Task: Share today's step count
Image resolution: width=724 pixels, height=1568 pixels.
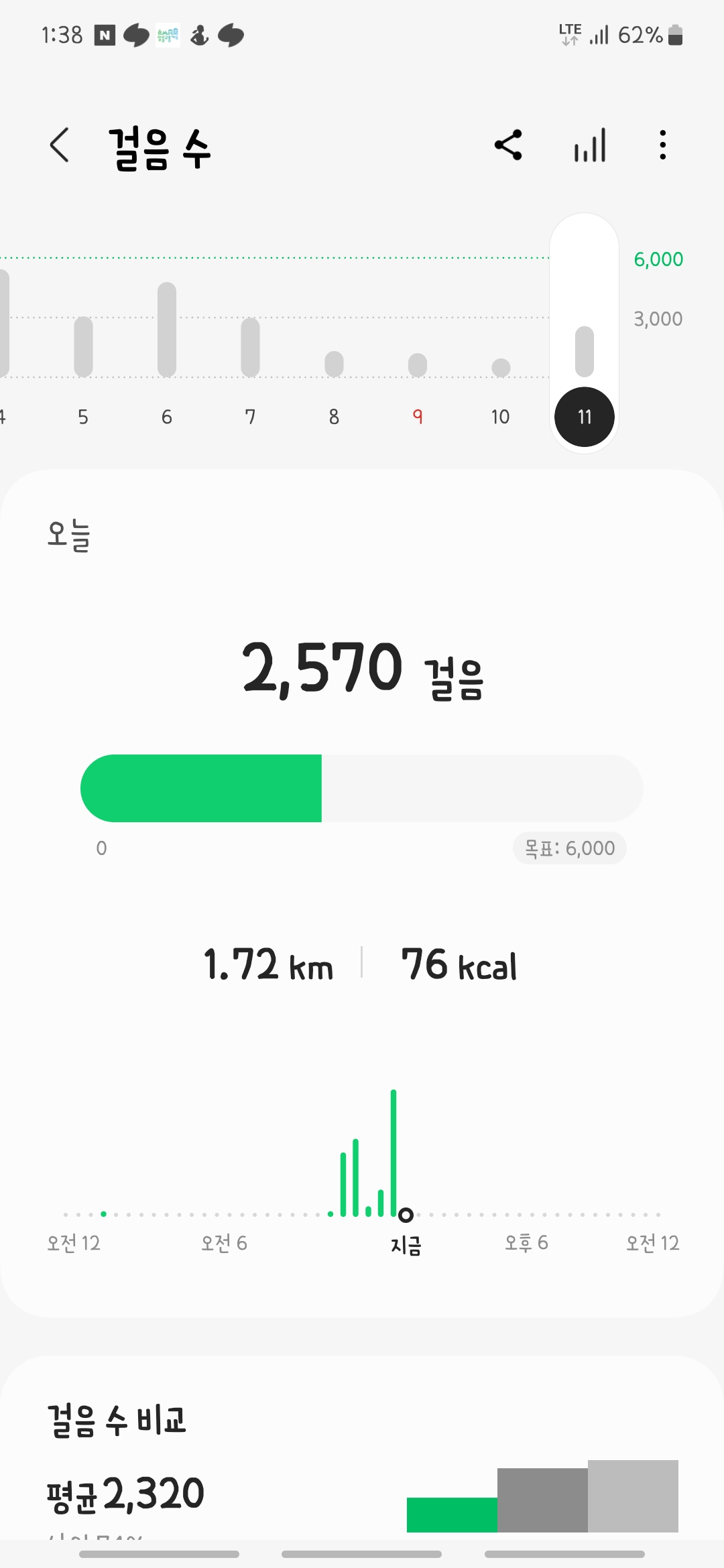Action: click(x=508, y=145)
